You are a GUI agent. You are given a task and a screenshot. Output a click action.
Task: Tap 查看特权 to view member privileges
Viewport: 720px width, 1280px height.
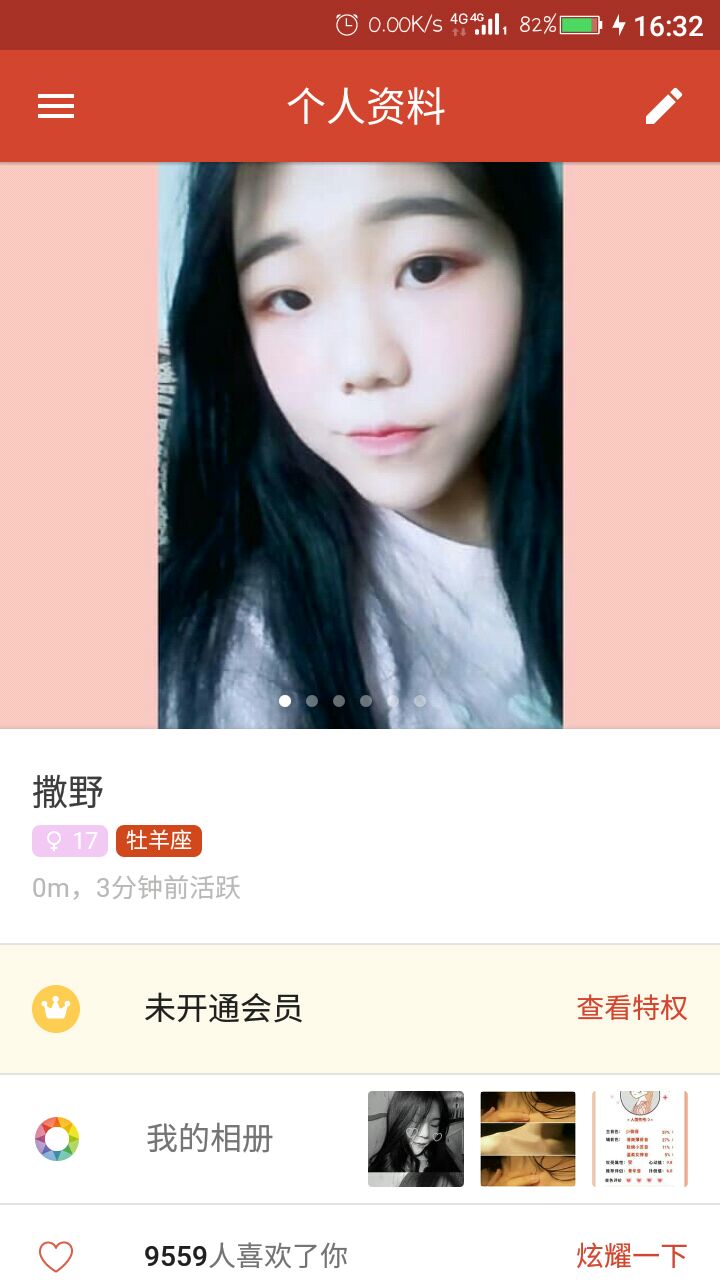[x=632, y=1008]
